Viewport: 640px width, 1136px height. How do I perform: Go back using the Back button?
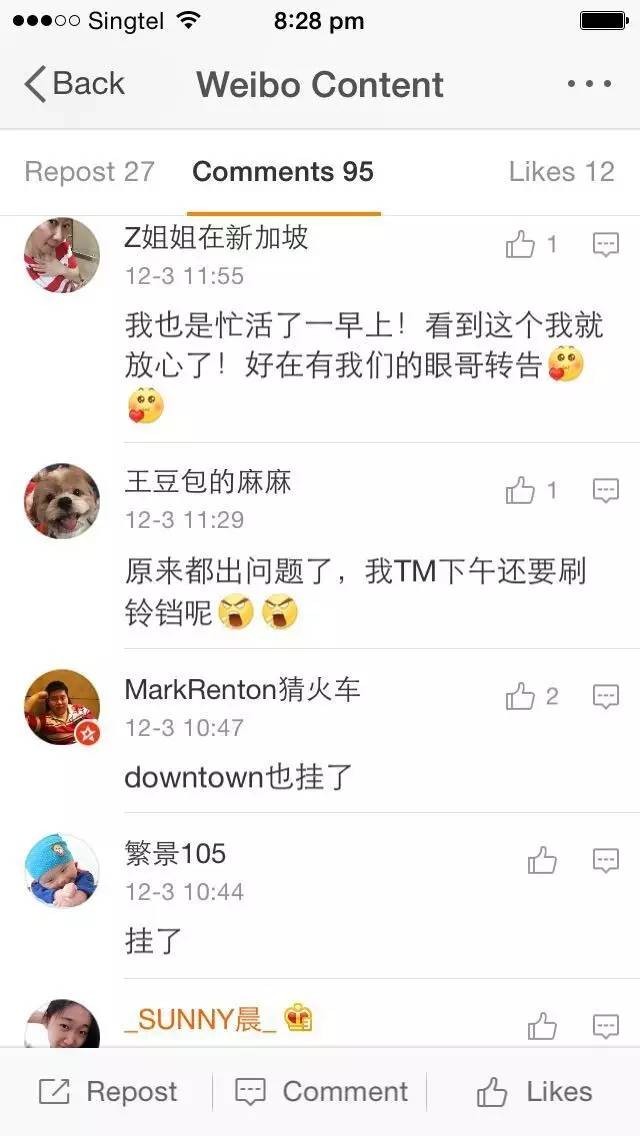(x=75, y=84)
